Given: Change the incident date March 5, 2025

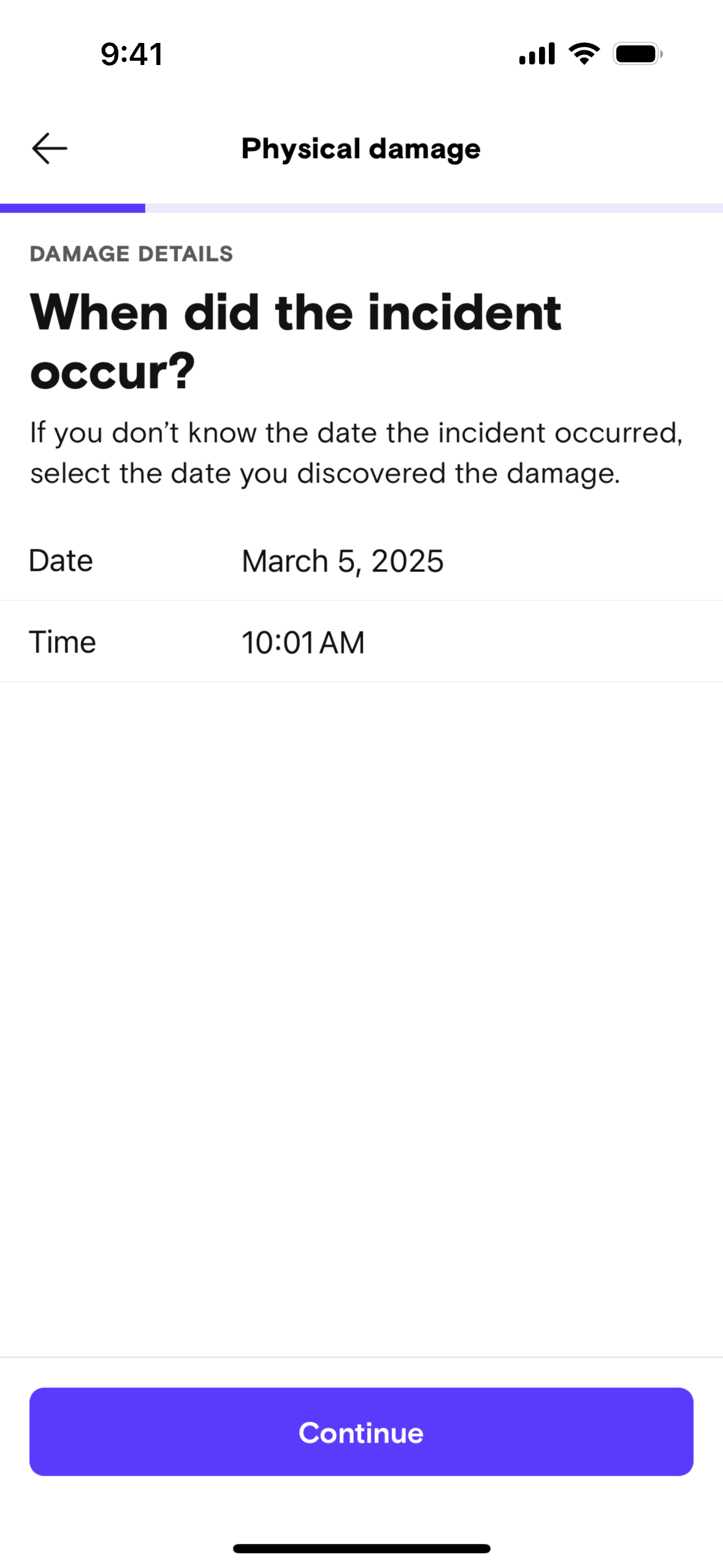Looking at the screenshot, I should (342, 561).
